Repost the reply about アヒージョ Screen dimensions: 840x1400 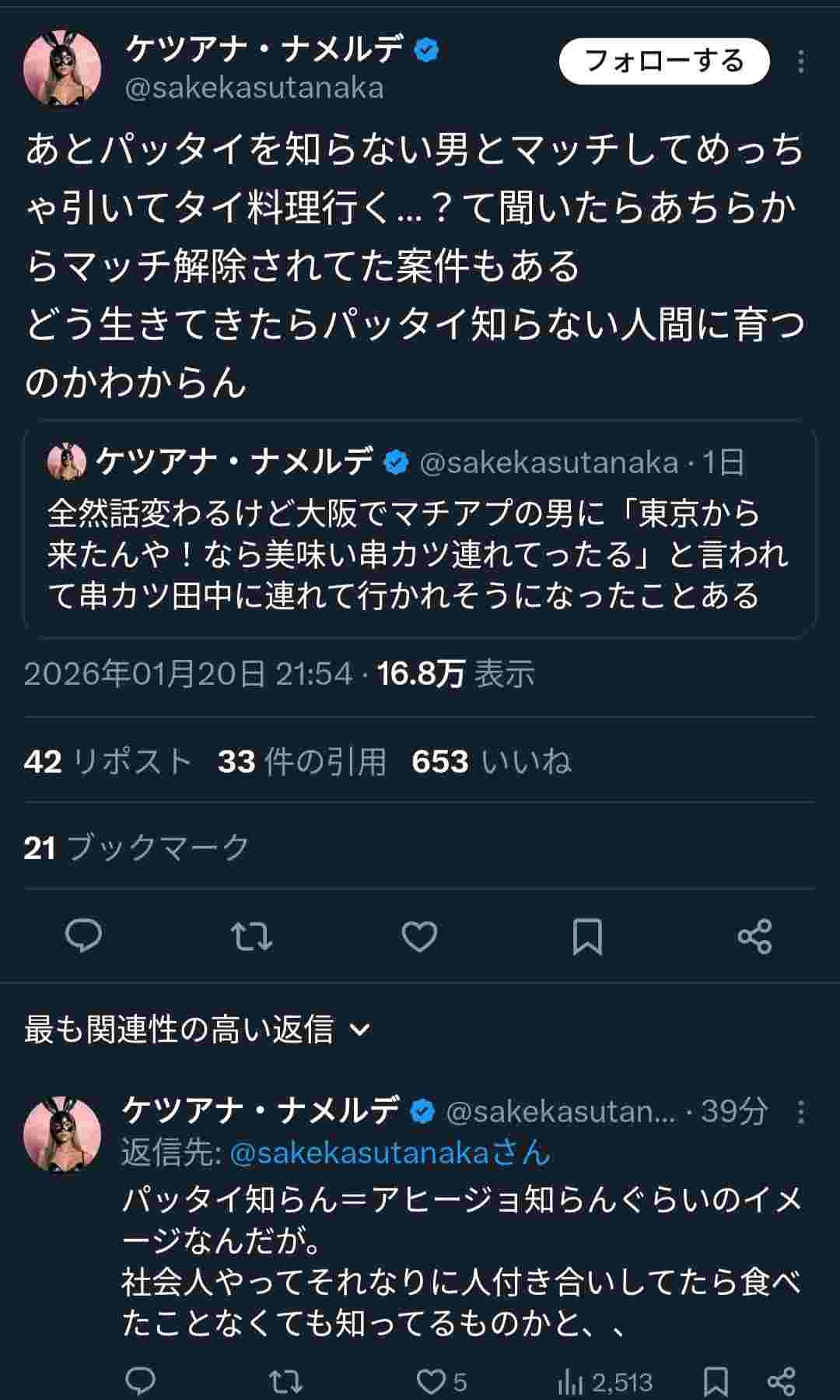click(x=285, y=1381)
